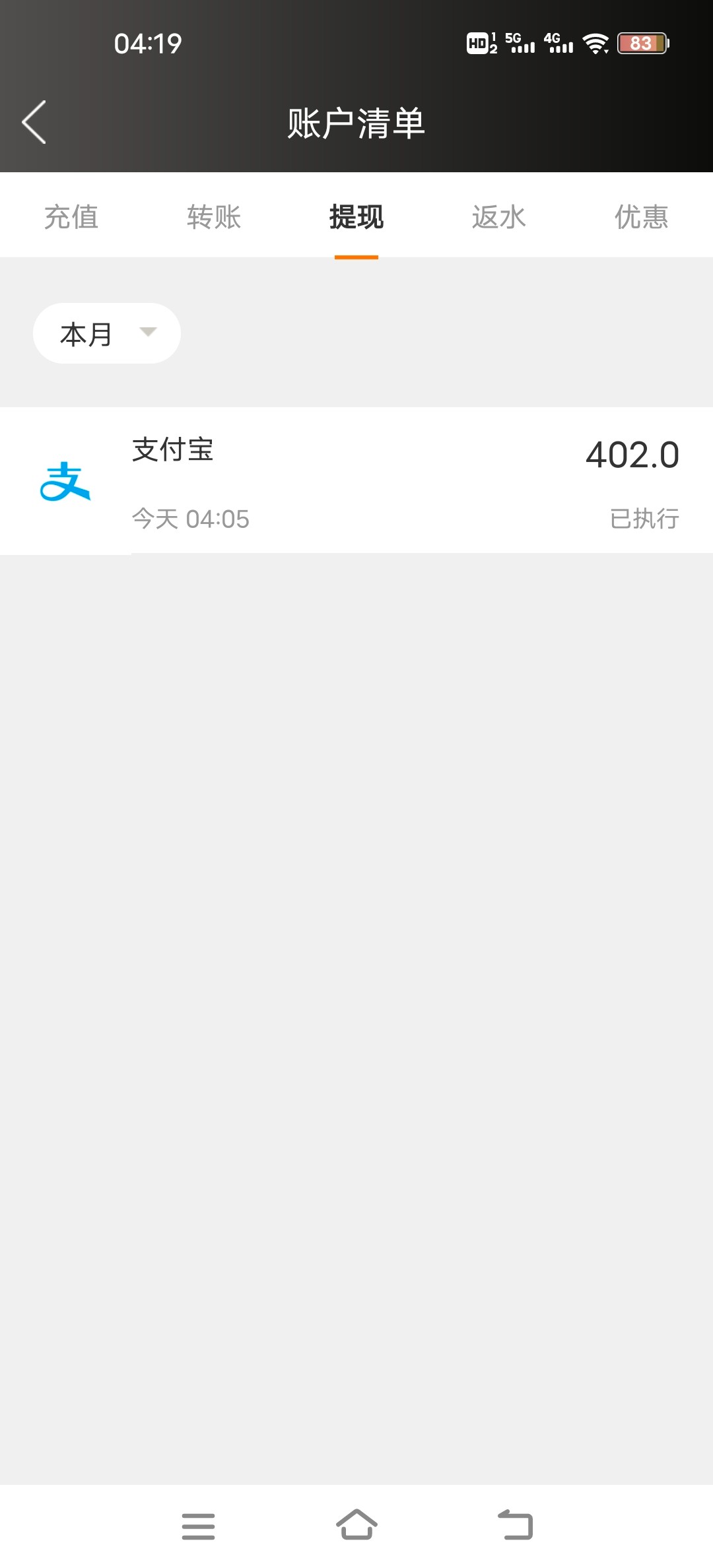The height and width of the screenshot is (1568, 713).
Task: Switch to the 转账 tab
Action: point(214,217)
